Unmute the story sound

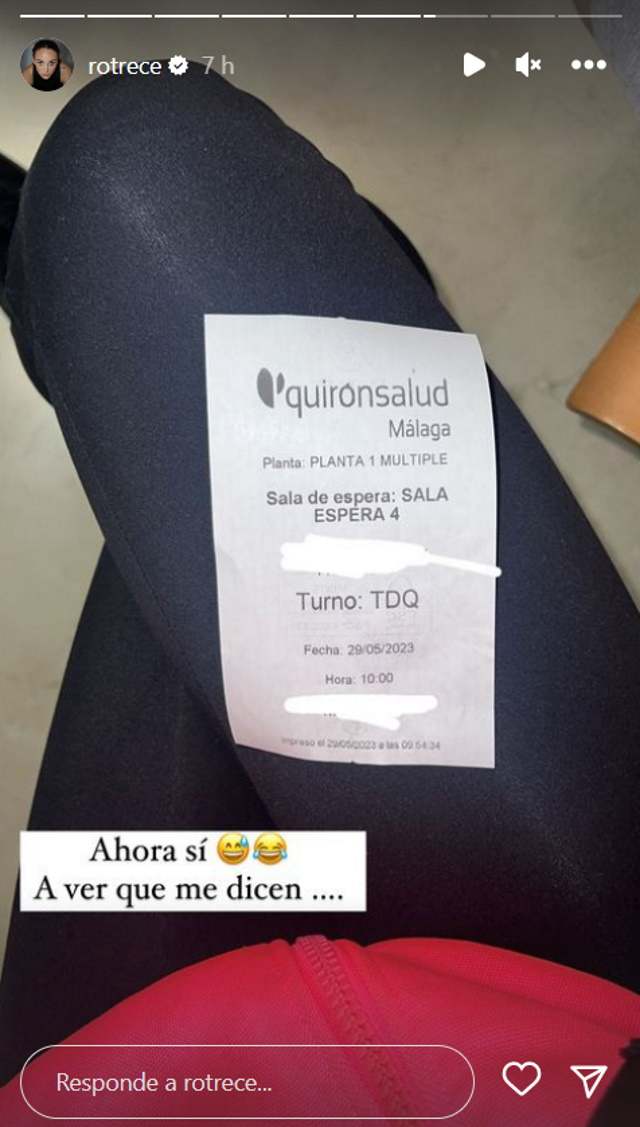pos(528,65)
